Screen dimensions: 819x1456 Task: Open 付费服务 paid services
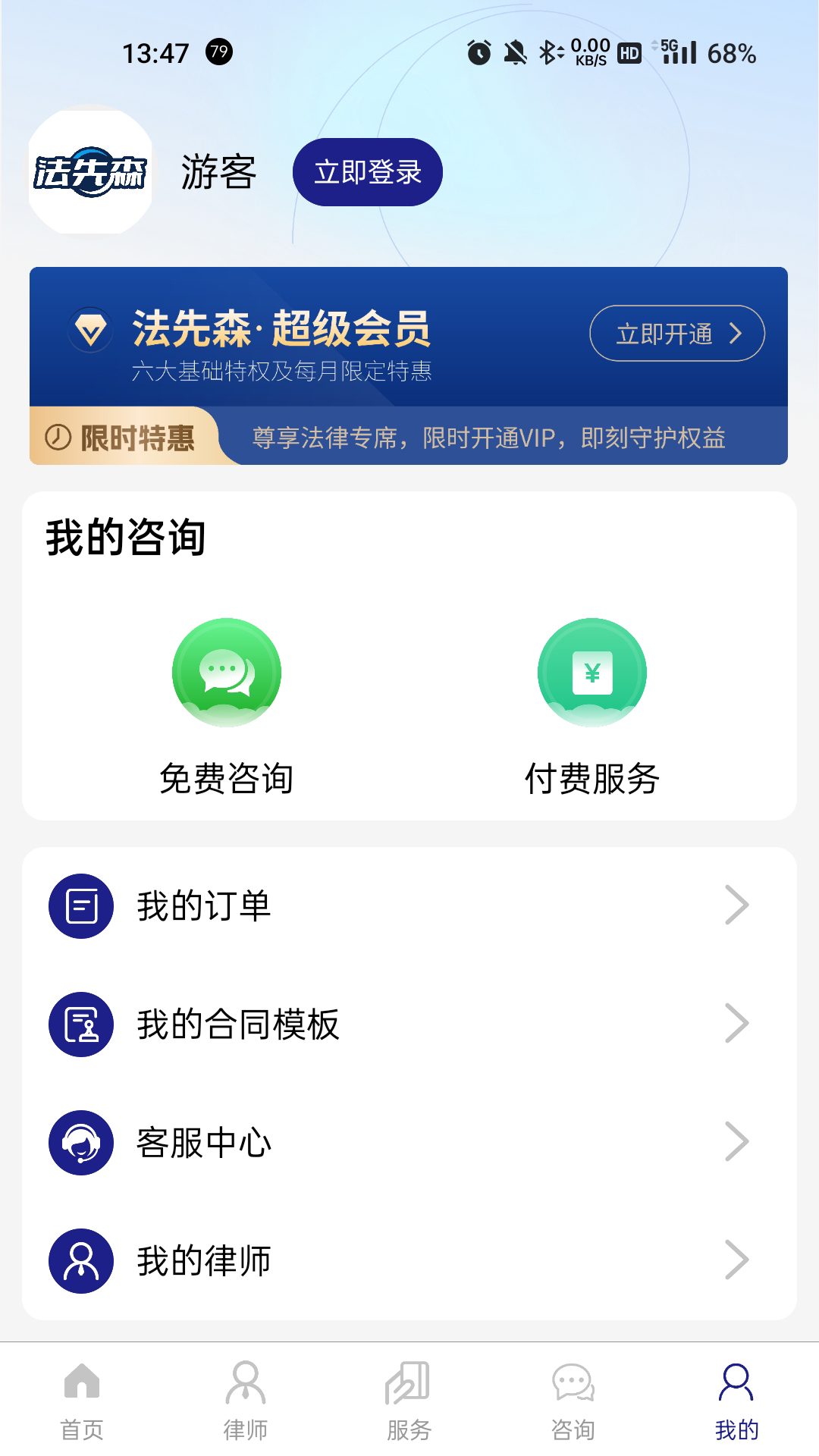(591, 705)
